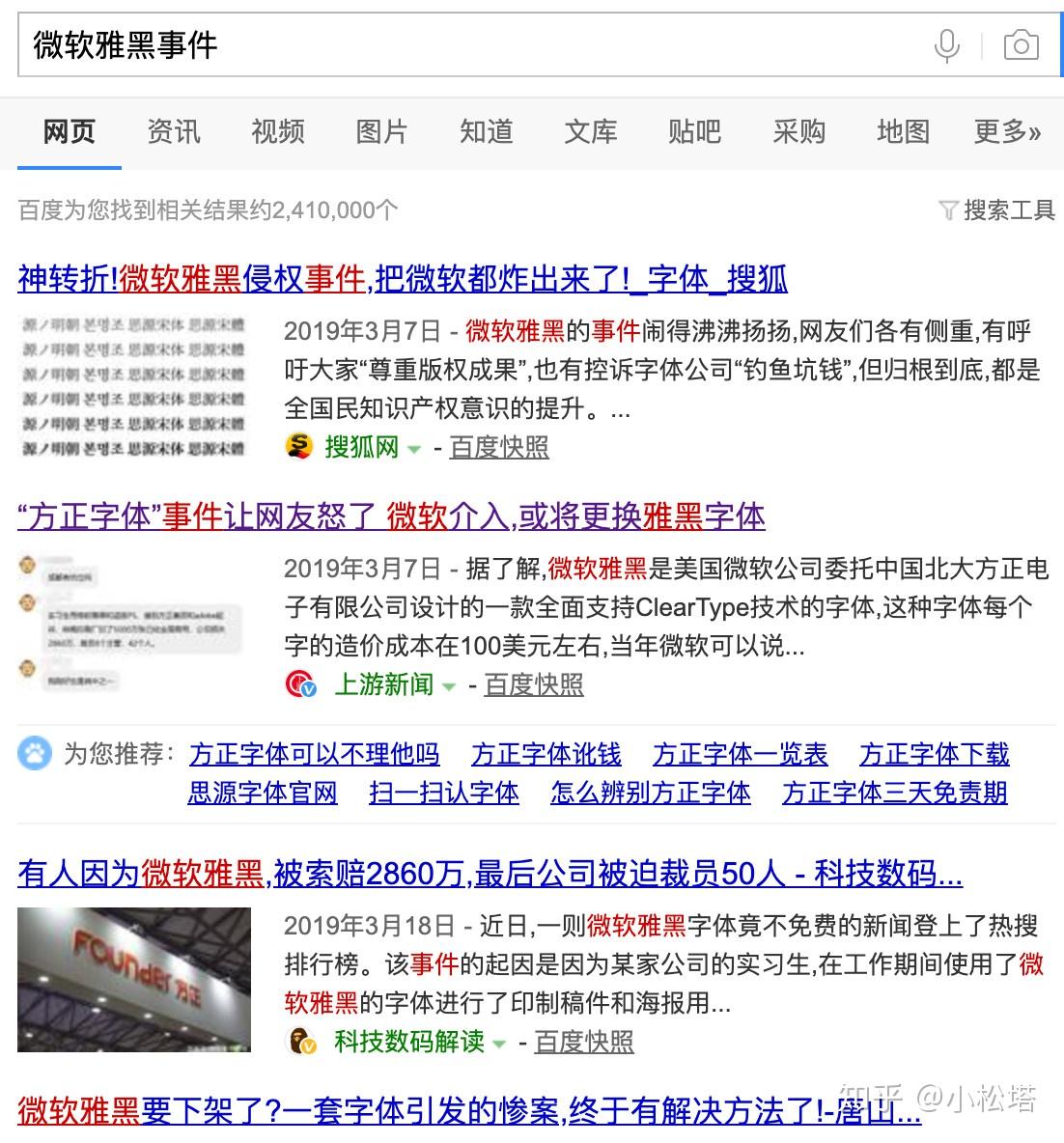
Task: Open the “方正字体”事件让网友怒了 result
Action: 391,516
